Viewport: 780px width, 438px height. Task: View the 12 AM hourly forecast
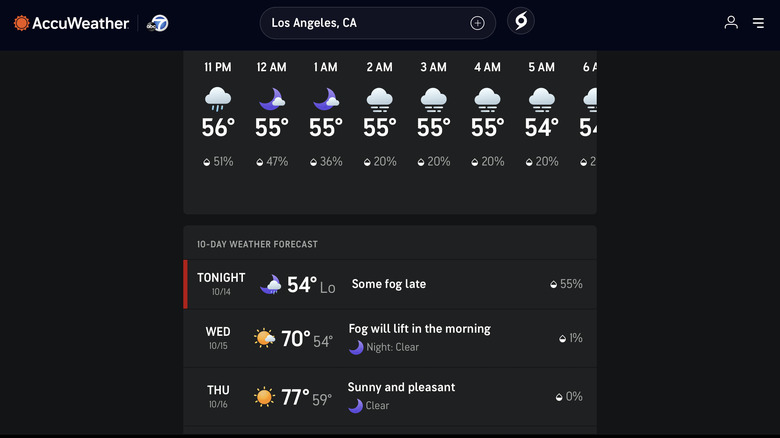(272, 117)
